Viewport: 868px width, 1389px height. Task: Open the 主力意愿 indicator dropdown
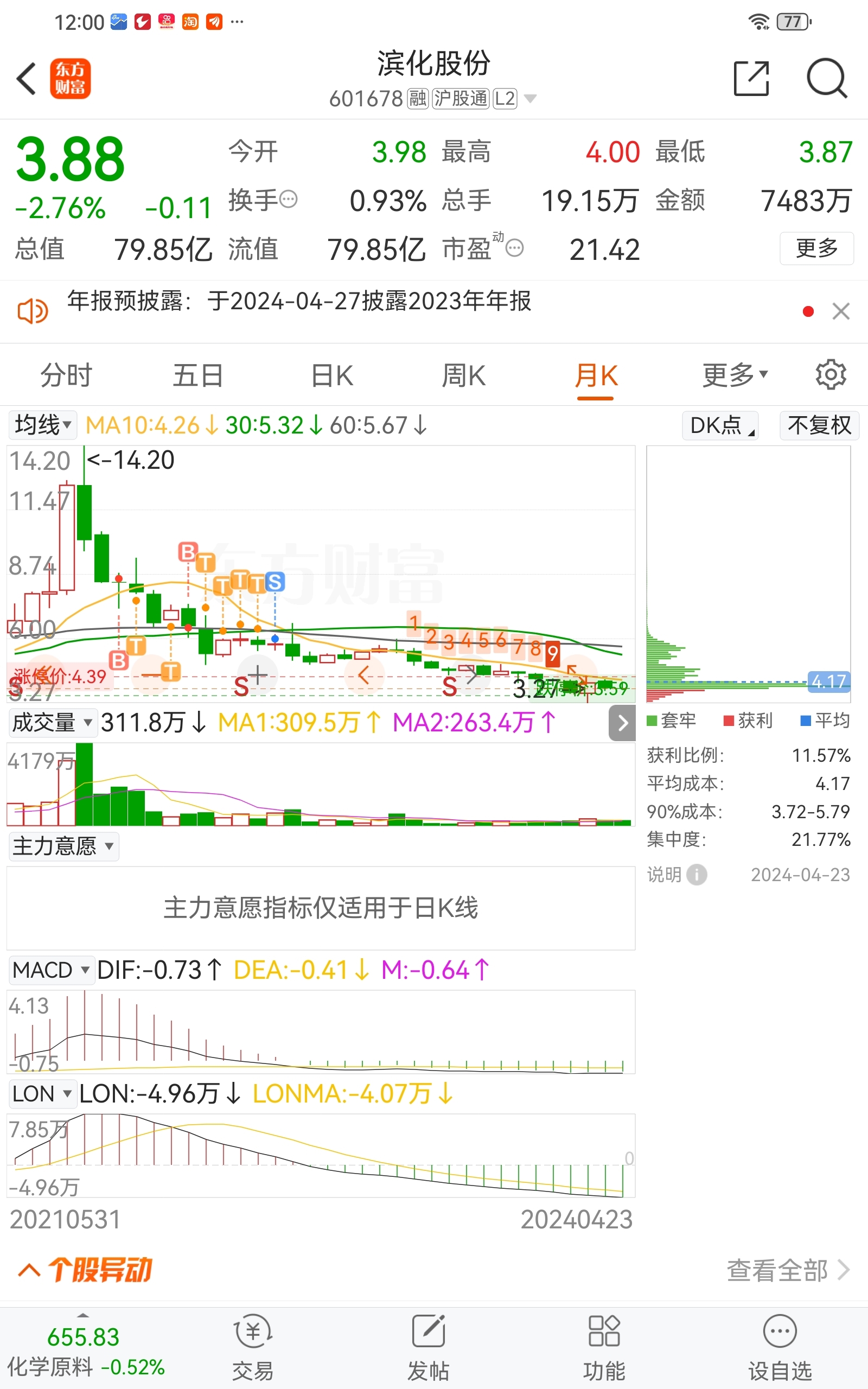point(63,846)
